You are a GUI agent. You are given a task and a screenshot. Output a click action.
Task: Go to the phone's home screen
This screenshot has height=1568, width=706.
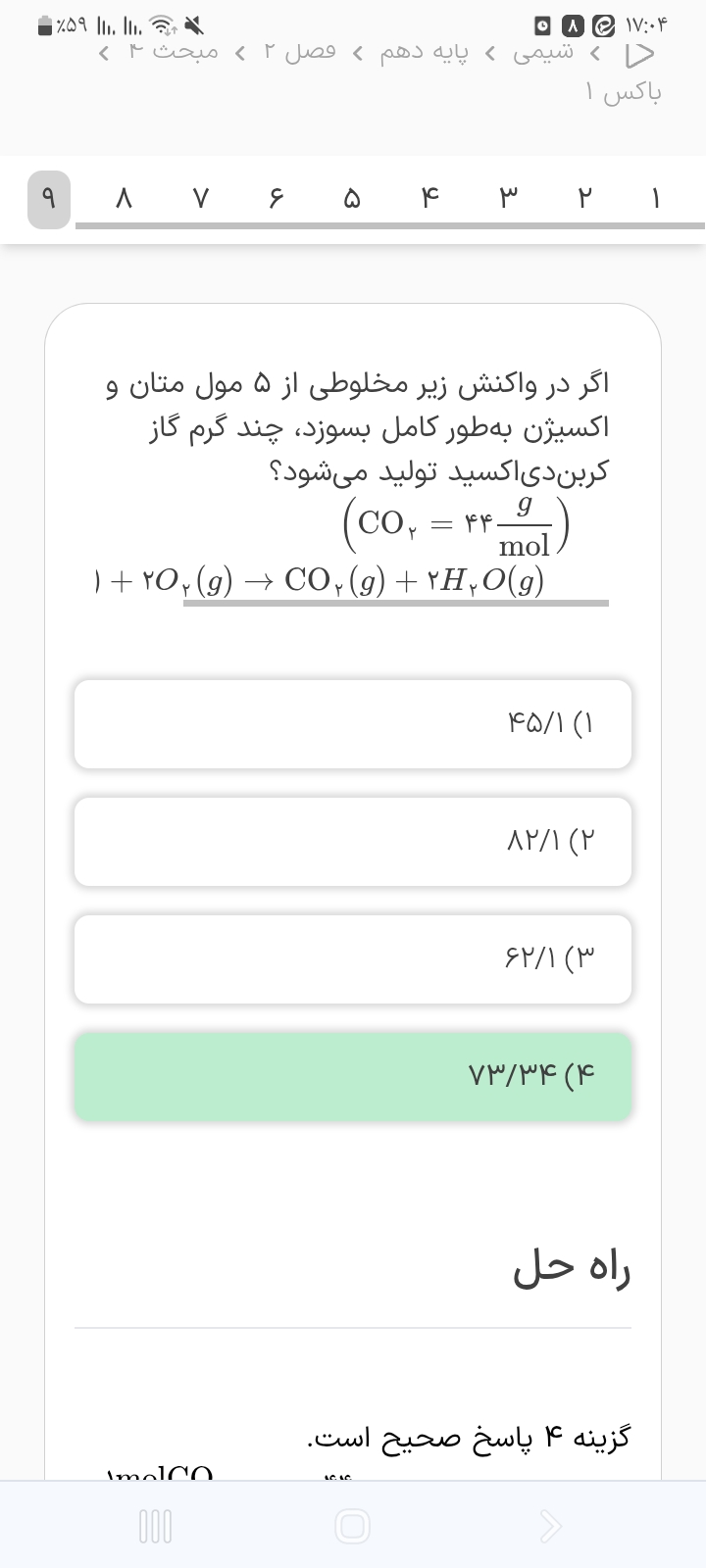click(x=352, y=1526)
